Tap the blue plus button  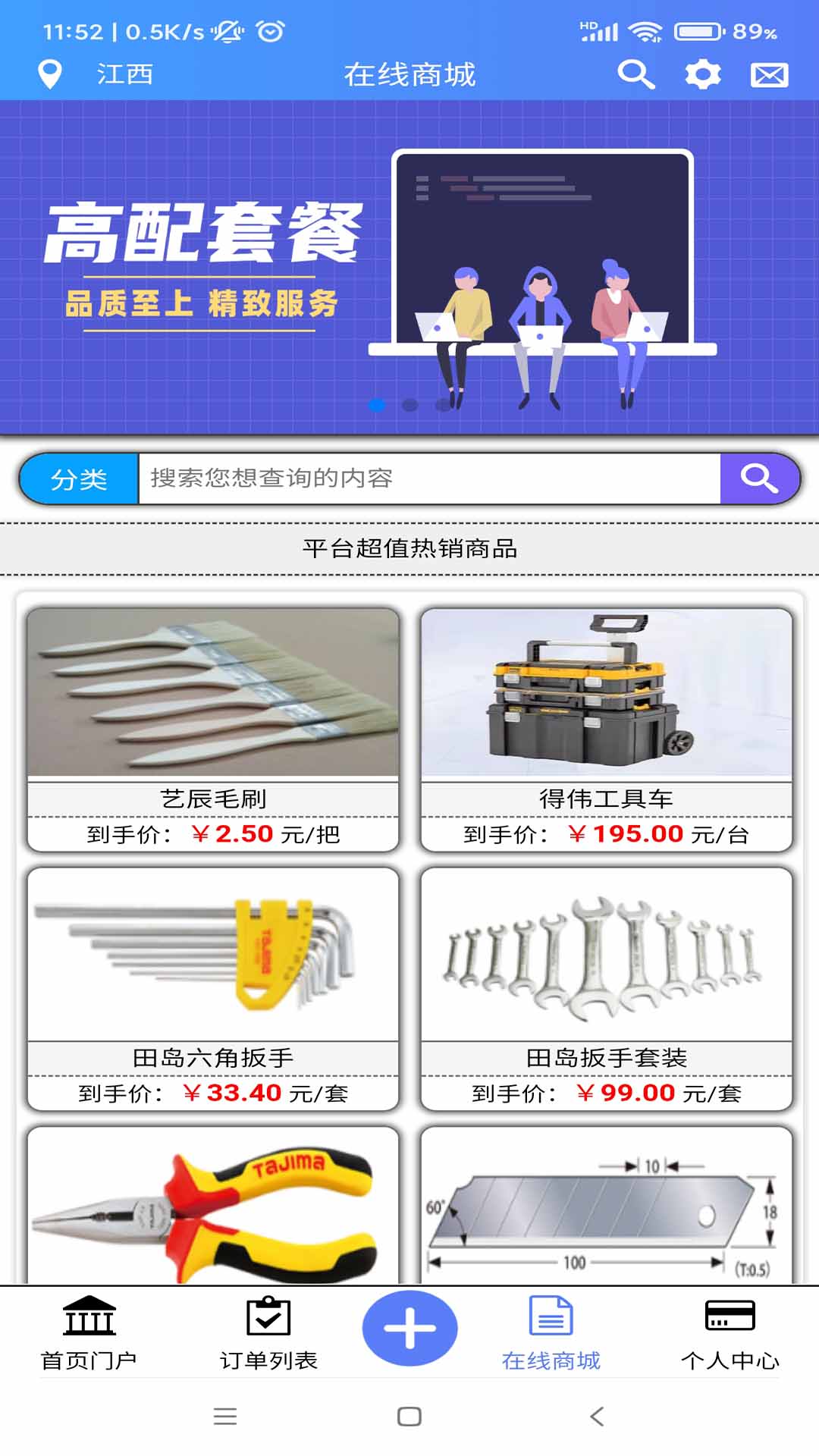pos(409,1328)
